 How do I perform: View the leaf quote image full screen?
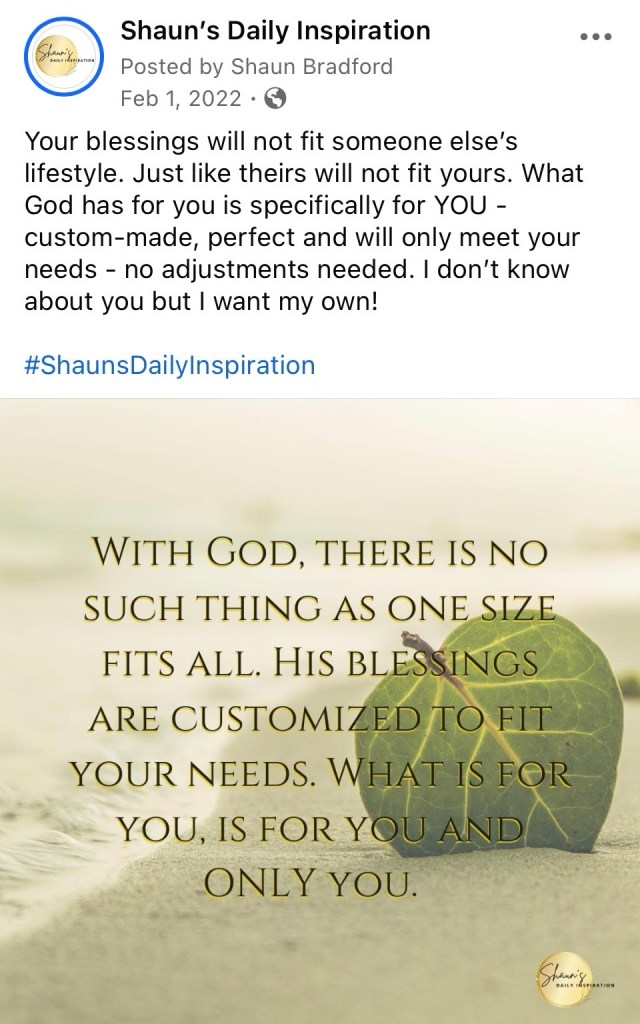coord(320,710)
